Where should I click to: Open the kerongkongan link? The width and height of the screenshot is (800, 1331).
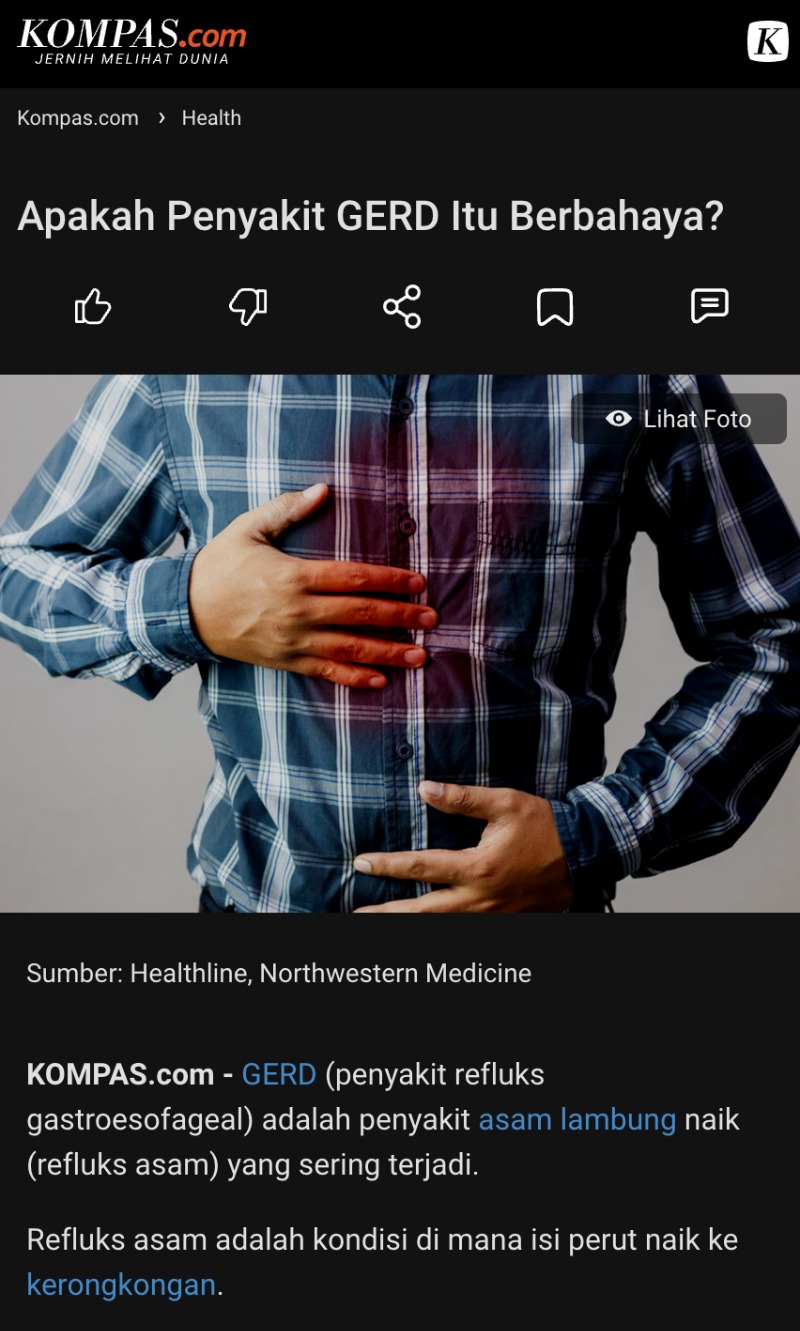[121, 1285]
